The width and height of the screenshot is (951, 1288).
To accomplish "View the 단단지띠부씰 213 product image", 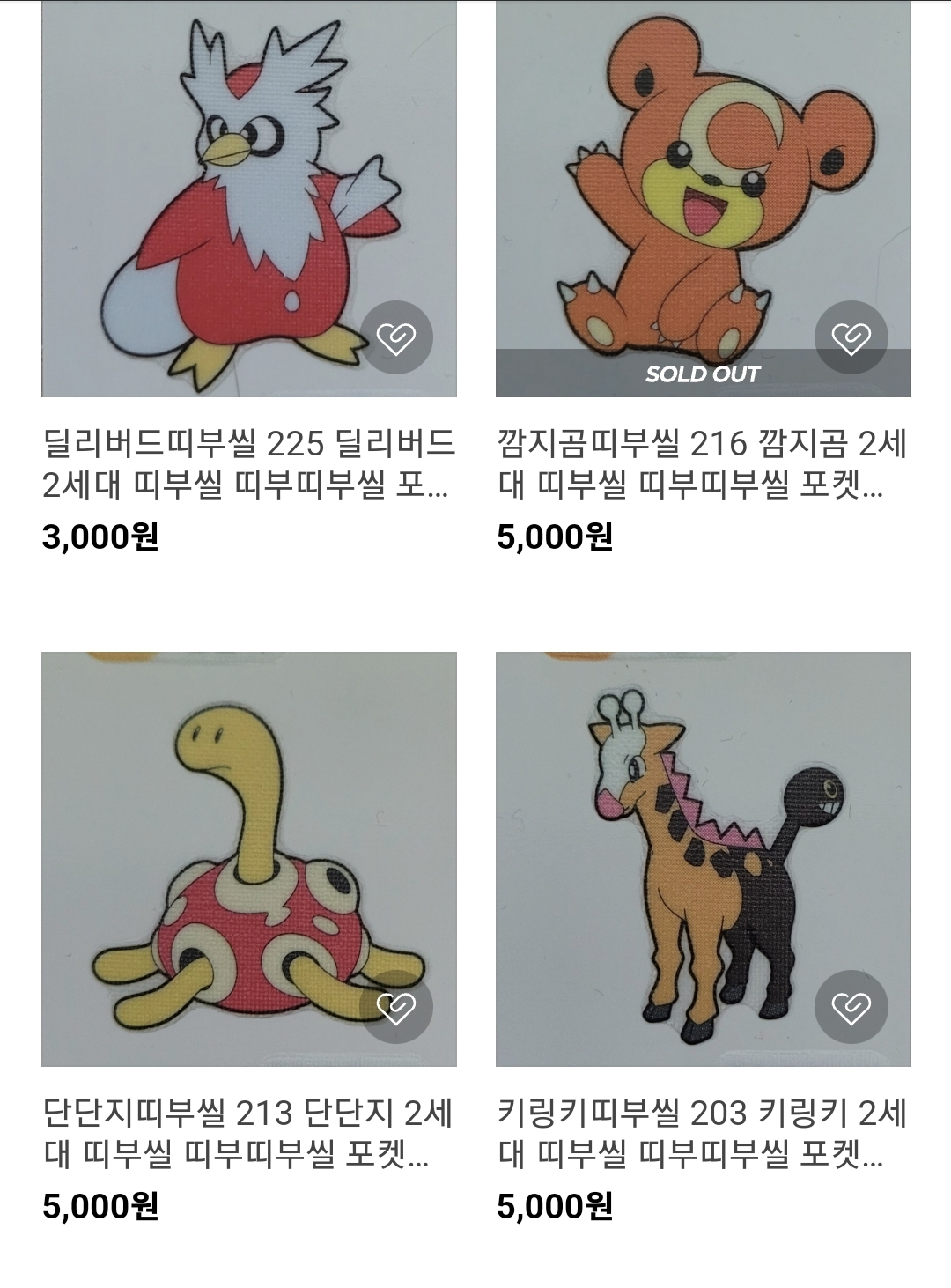I will click(249, 859).
